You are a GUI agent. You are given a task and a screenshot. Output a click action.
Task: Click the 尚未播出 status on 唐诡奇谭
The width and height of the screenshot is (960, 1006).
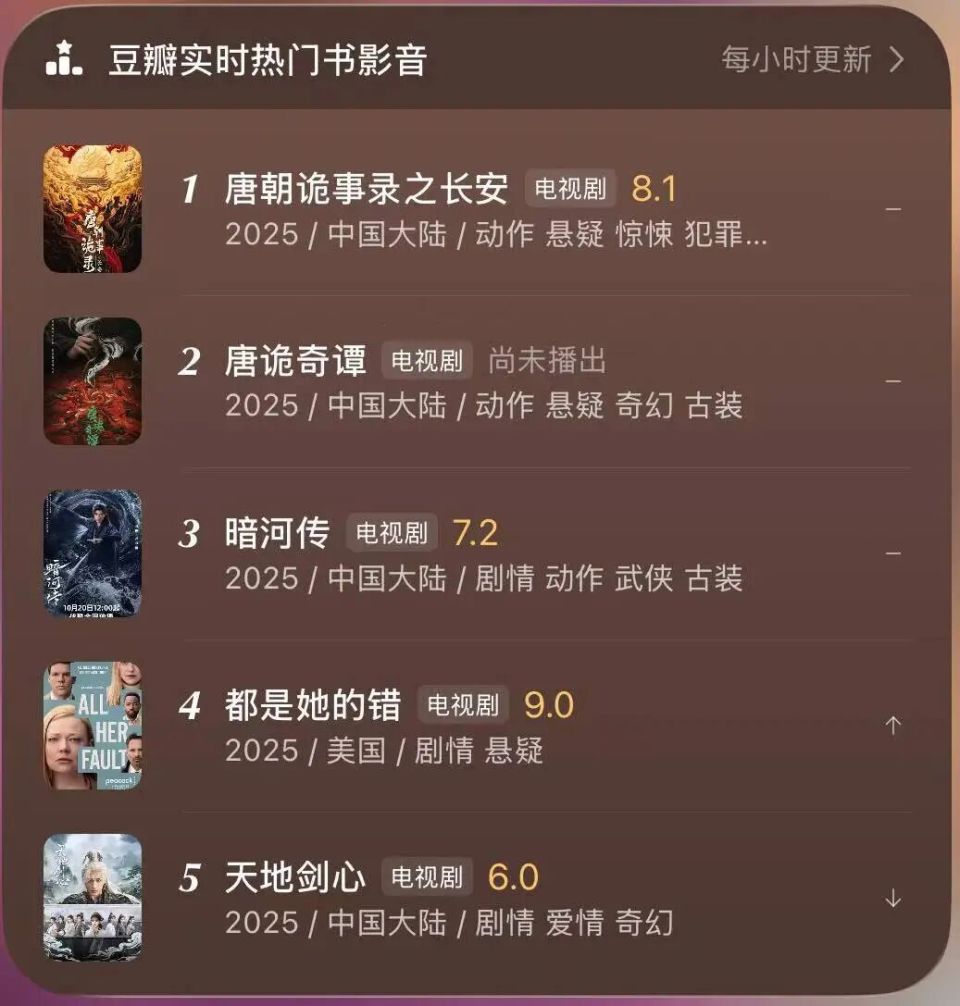(x=548, y=360)
